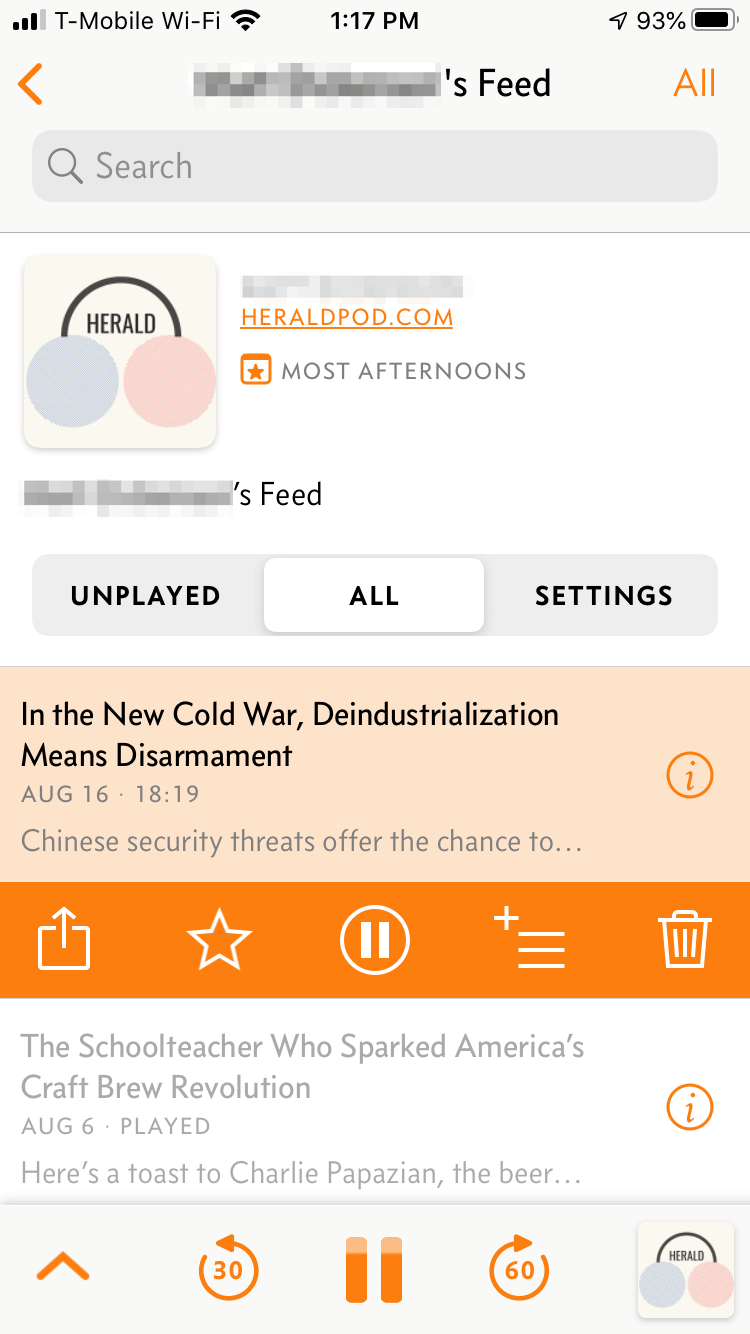750x1334 pixels.
Task: Select the All segment in the feed
Action: pos(374,596)
